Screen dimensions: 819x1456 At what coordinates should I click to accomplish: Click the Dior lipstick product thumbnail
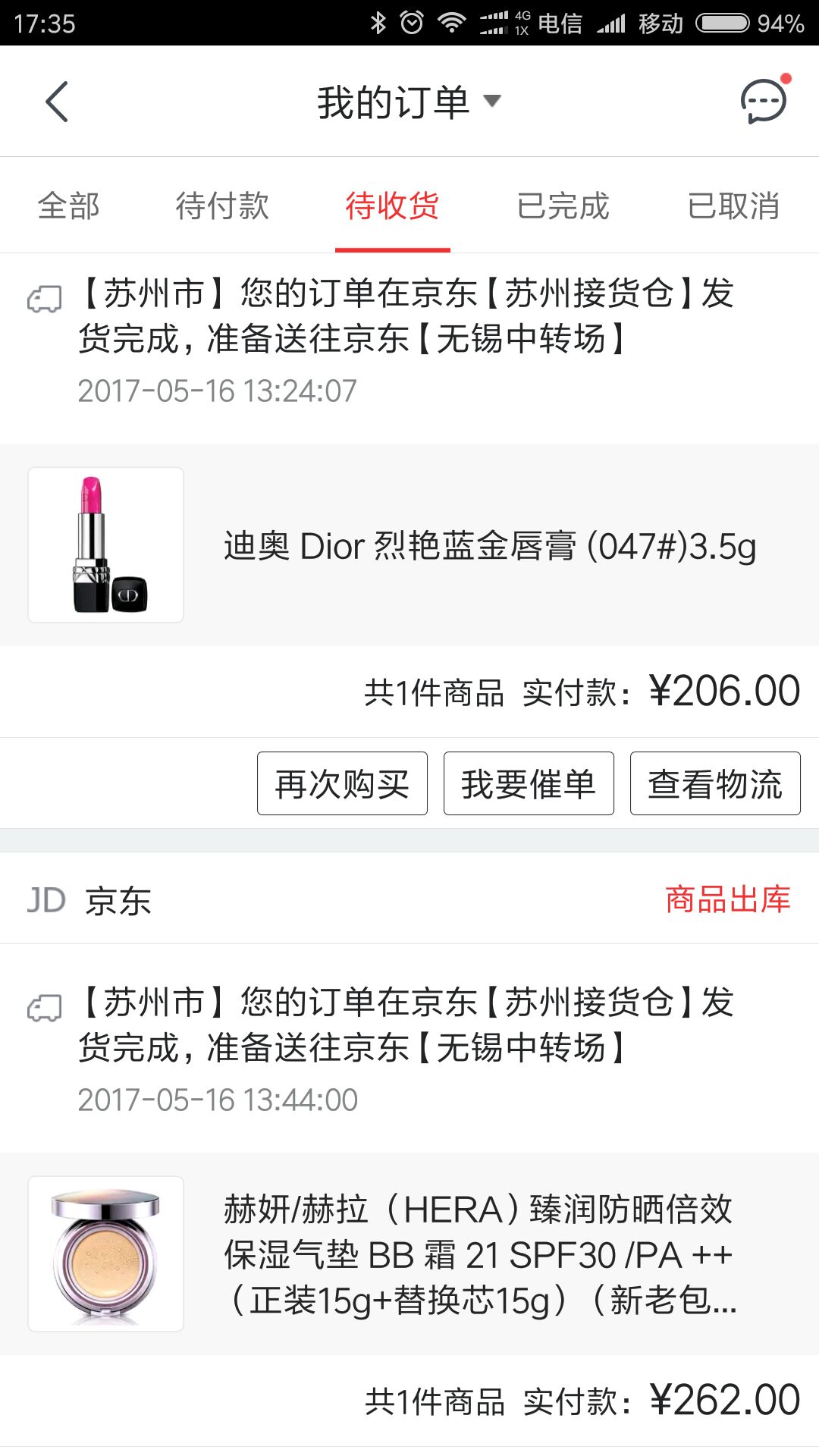[x=105, y=543]
